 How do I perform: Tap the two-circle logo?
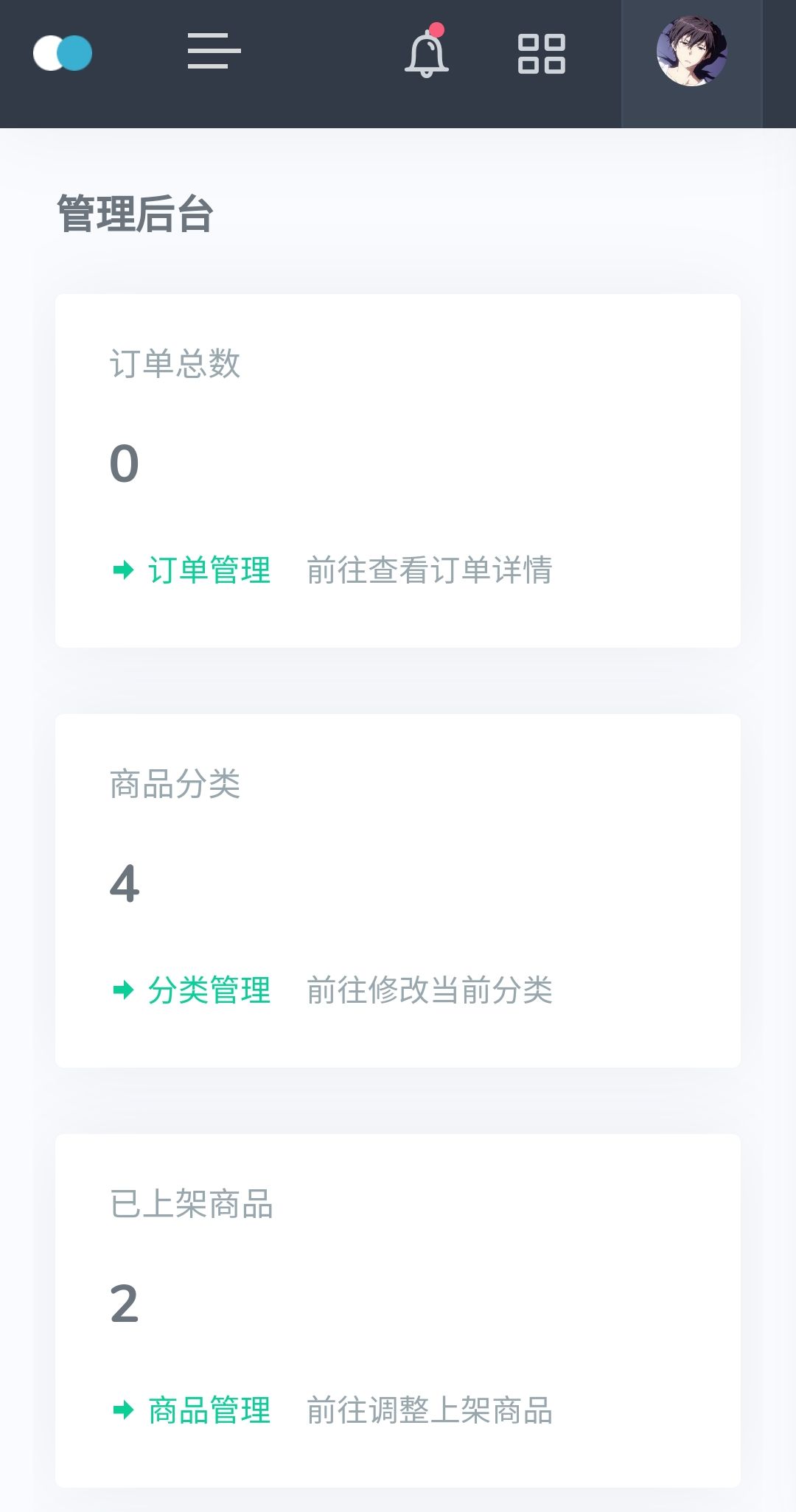[x=63, y=53]
